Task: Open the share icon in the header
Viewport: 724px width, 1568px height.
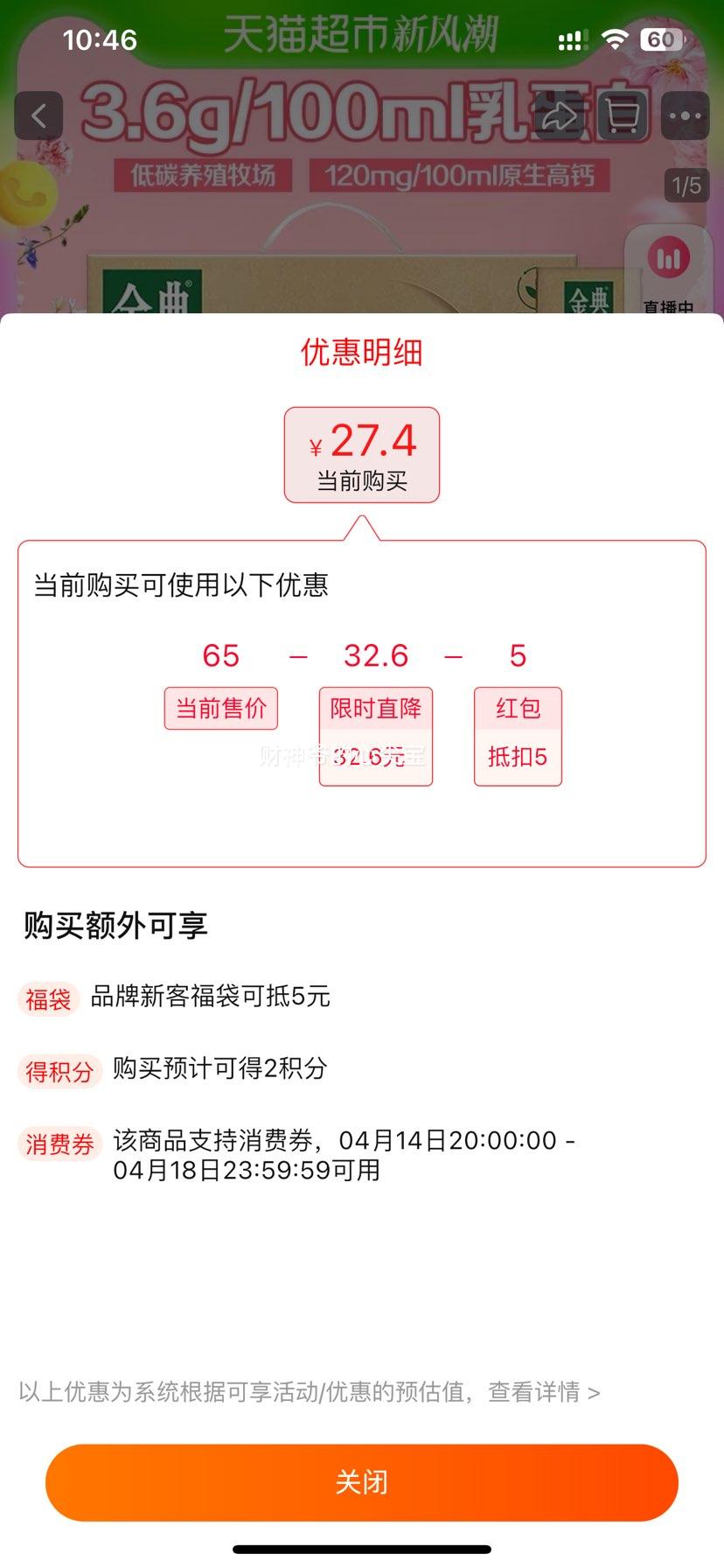Action: click(x=560, y=115)
